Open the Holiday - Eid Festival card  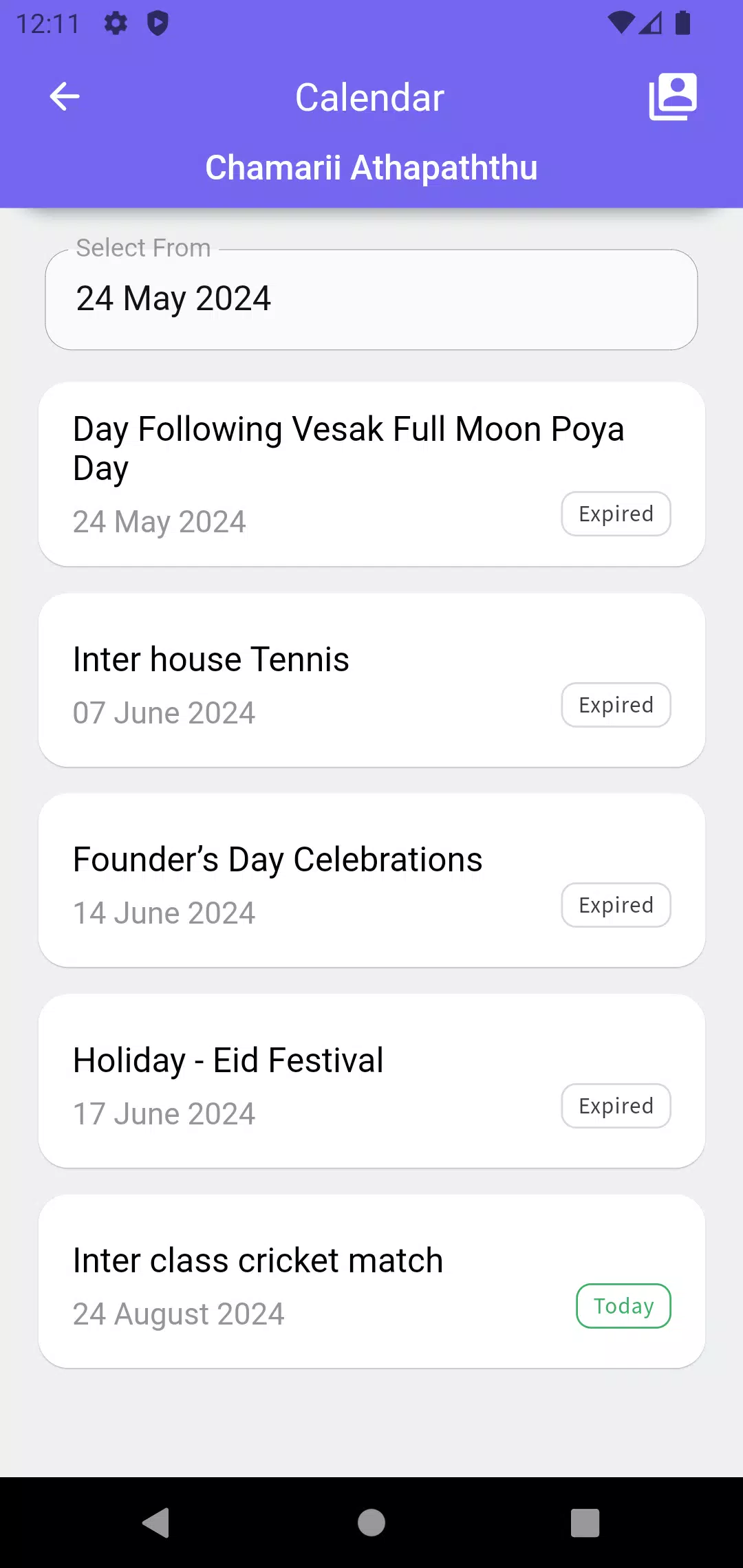371,1081
